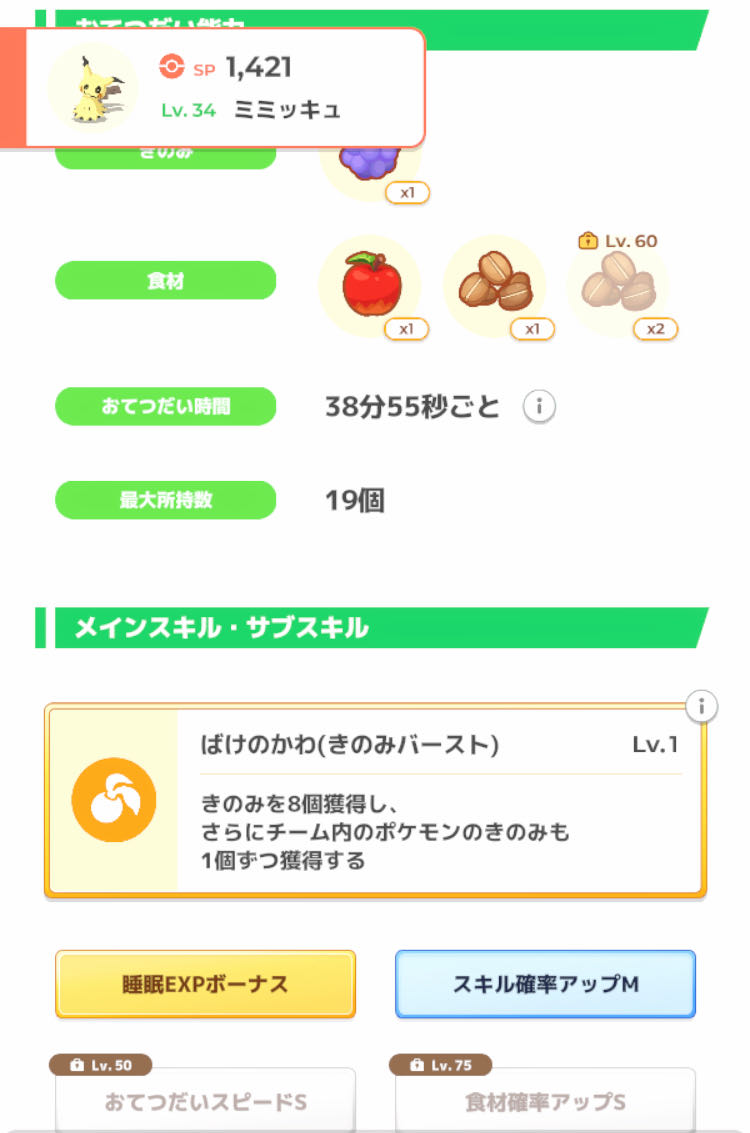750x1133 pixels.
Task: Open info icon beside おてつだい時間
Action: [x=540, y=407]
